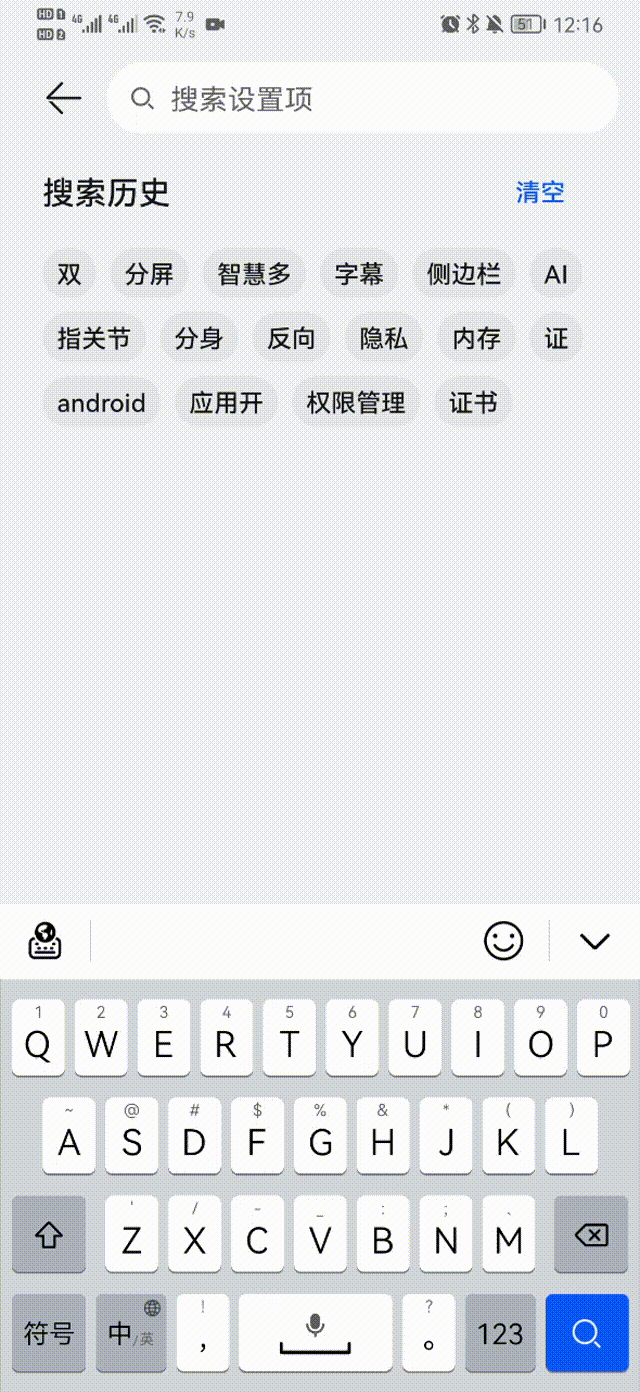The image size is (640, 1392).
Task: Tap the blue search key on keyboard
Action: point(586,1332)
